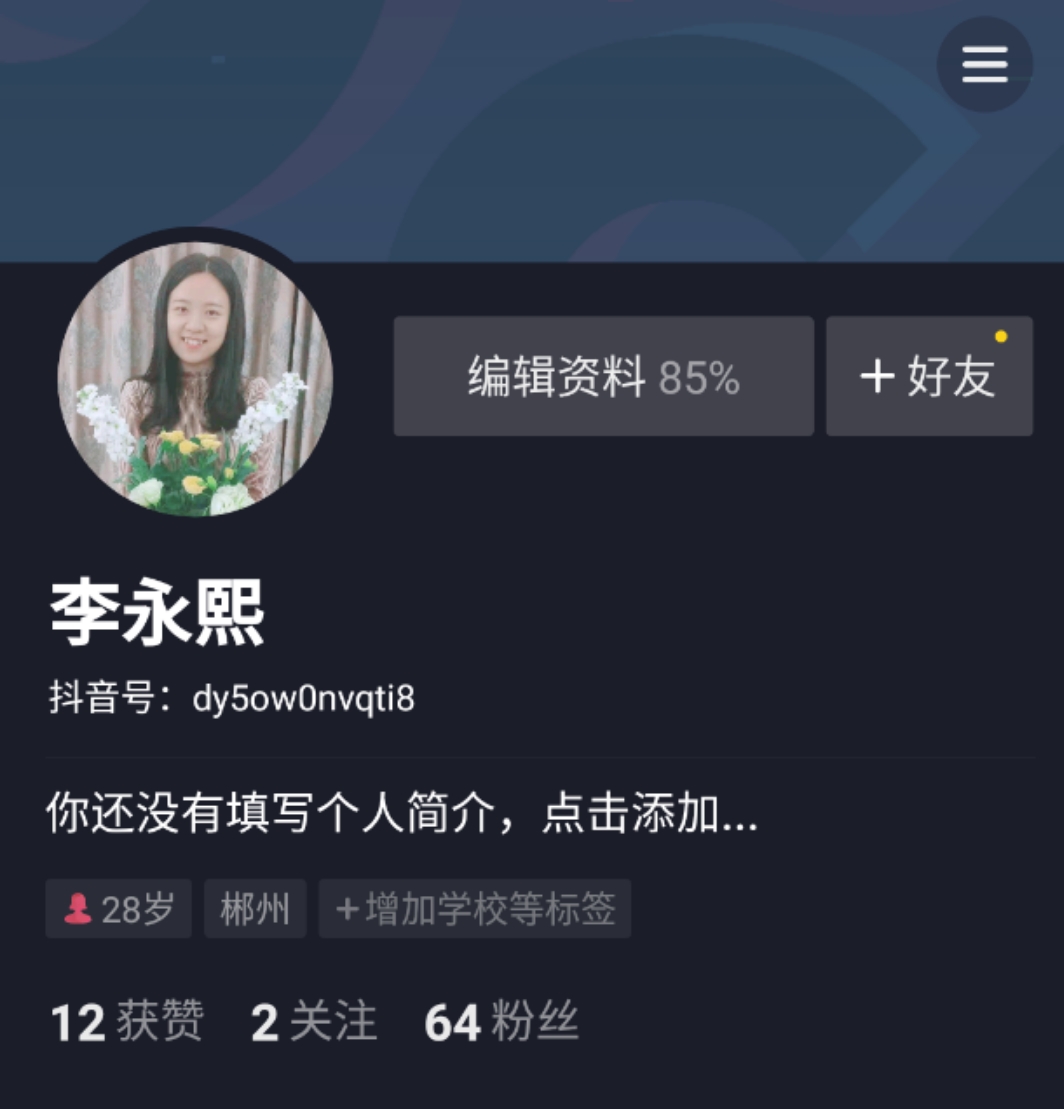View the profile avatar photo
Viewport: 1064px width, 1109px height.
[x=195, y=379]
